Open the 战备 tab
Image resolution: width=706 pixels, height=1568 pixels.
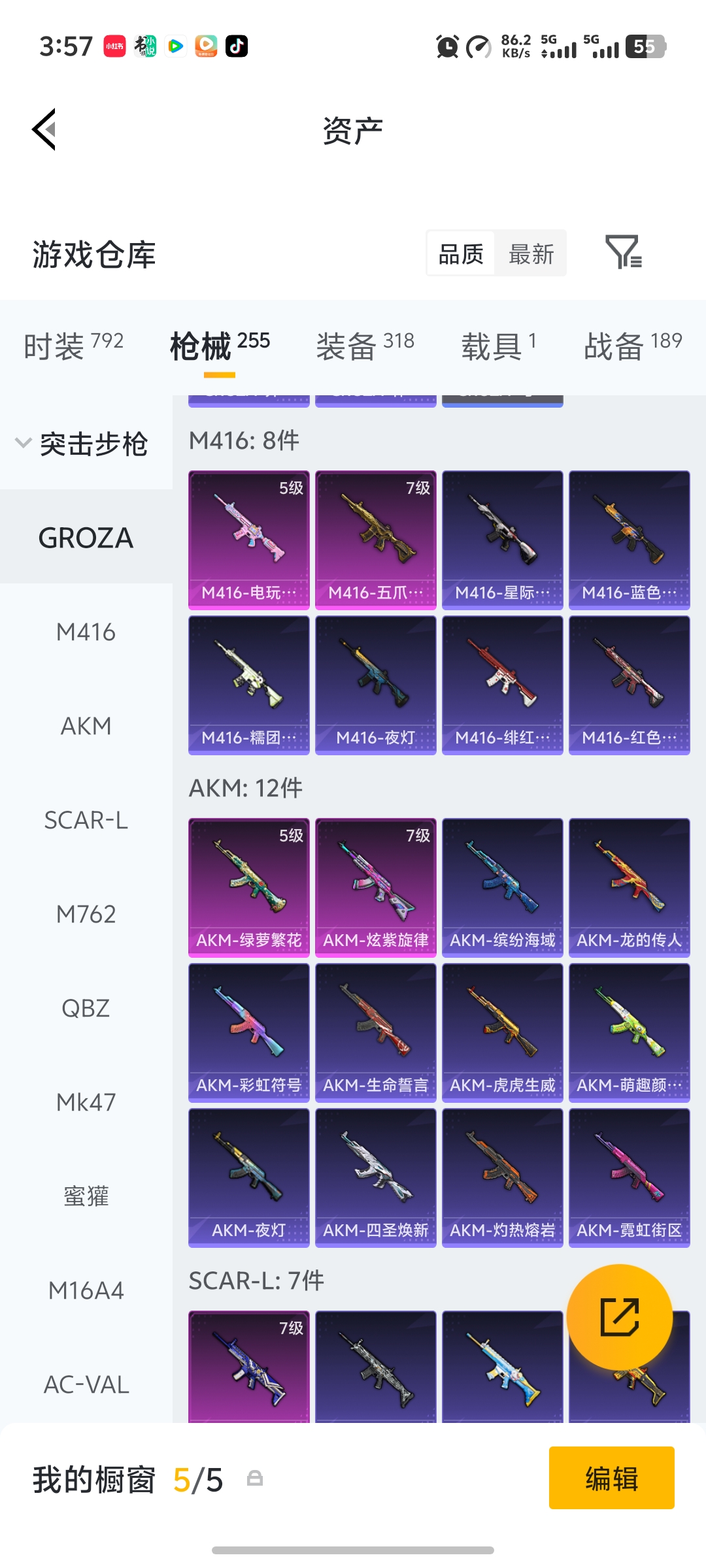(x=632, y=345)
